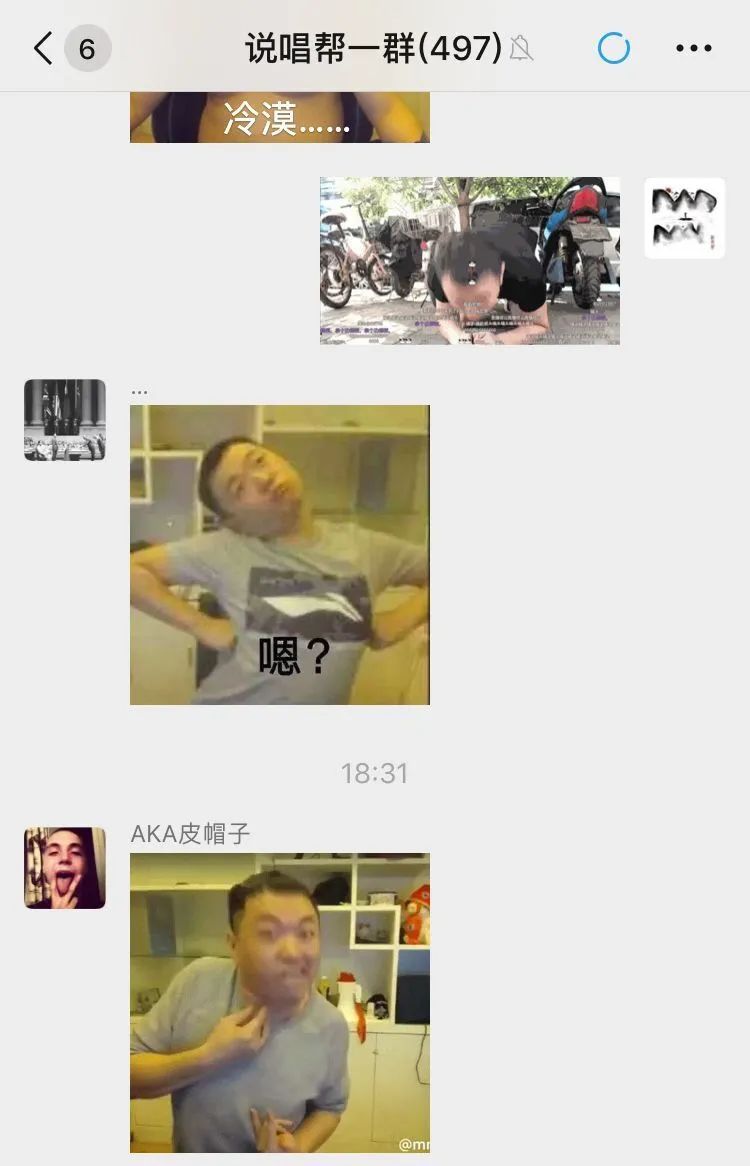This screenshot has width=750, height=1166.
Task: Open the scooter parking image message
Action: coord(469,261)
